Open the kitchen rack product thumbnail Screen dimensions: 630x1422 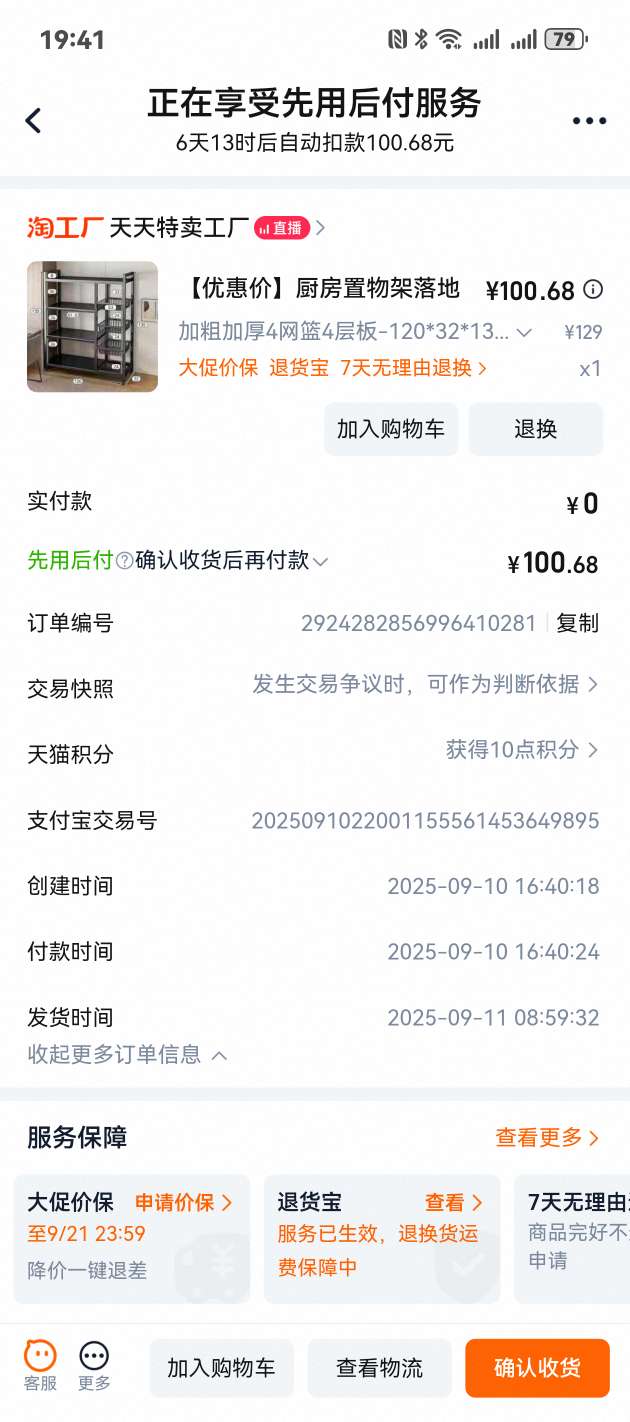(92, 327)
